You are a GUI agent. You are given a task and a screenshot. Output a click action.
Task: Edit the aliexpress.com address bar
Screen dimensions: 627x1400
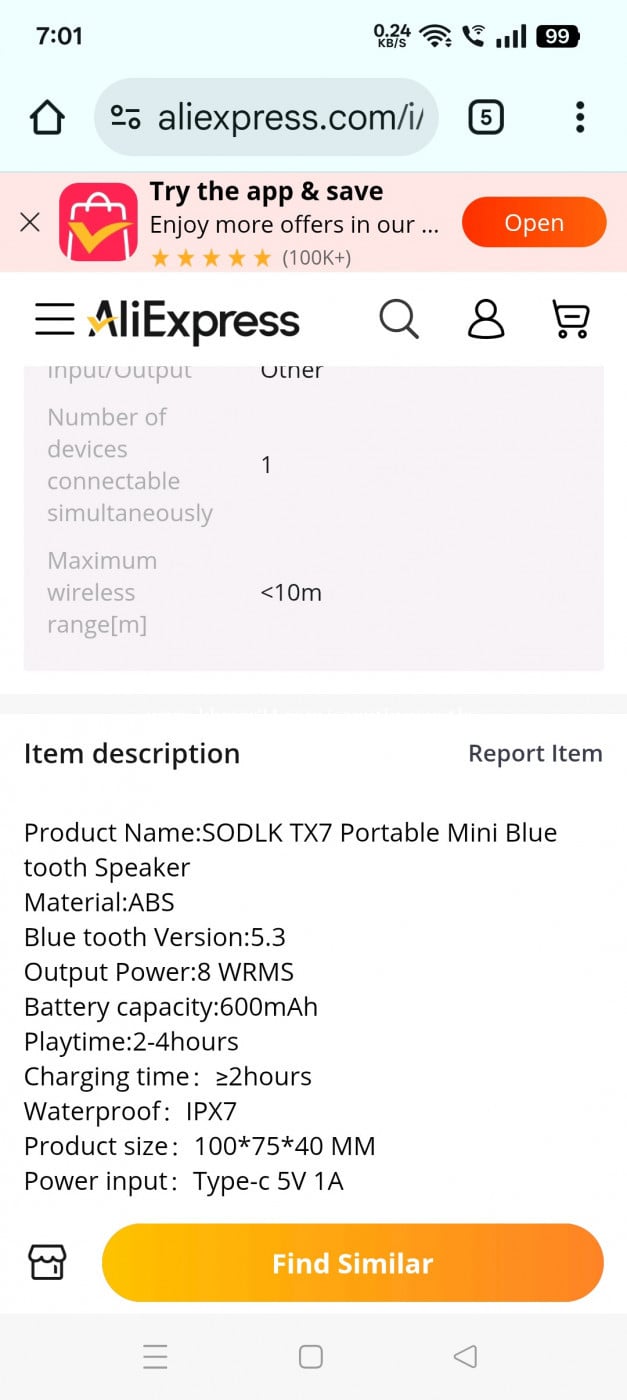[289, 118]
